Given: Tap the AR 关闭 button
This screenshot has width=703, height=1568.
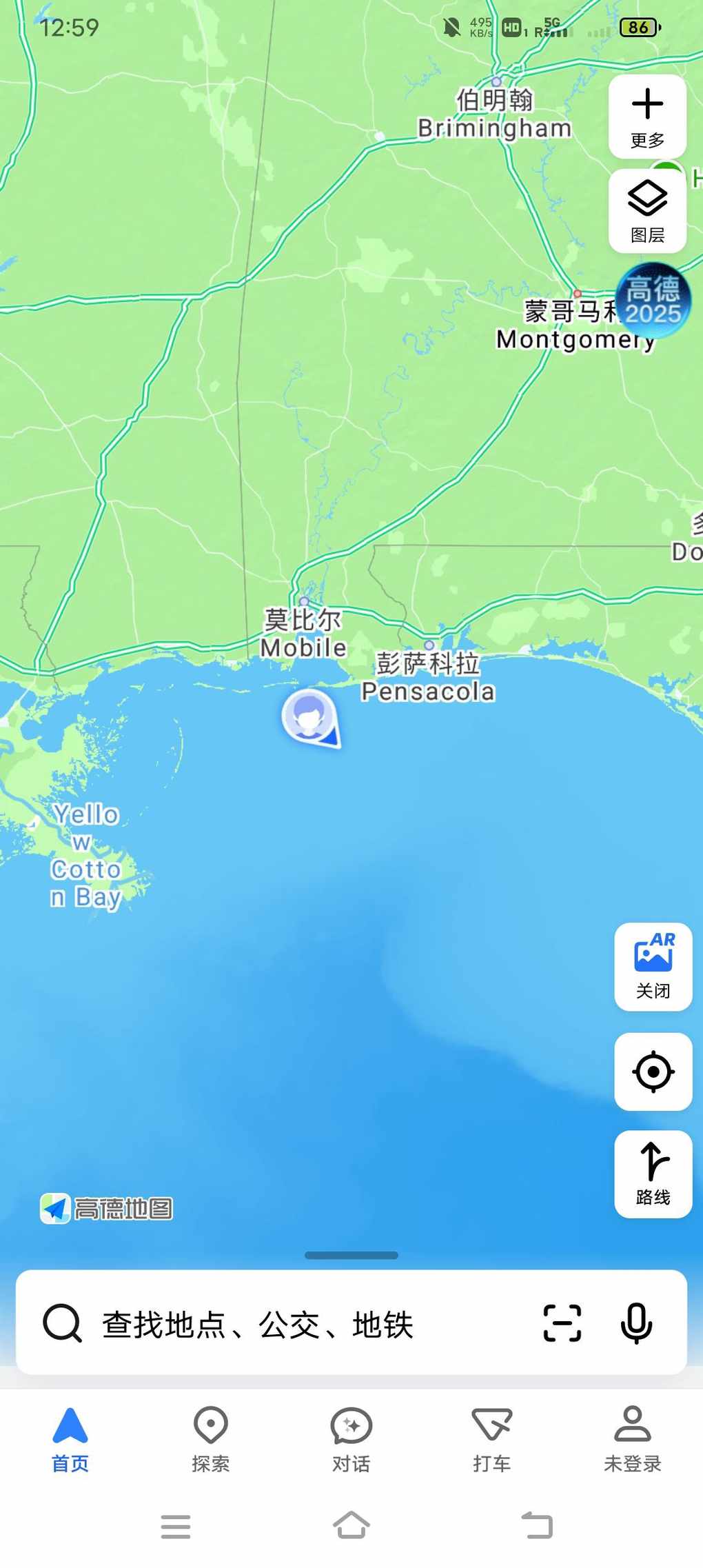Looking at the screenshot, I should (x=653, y=966).
